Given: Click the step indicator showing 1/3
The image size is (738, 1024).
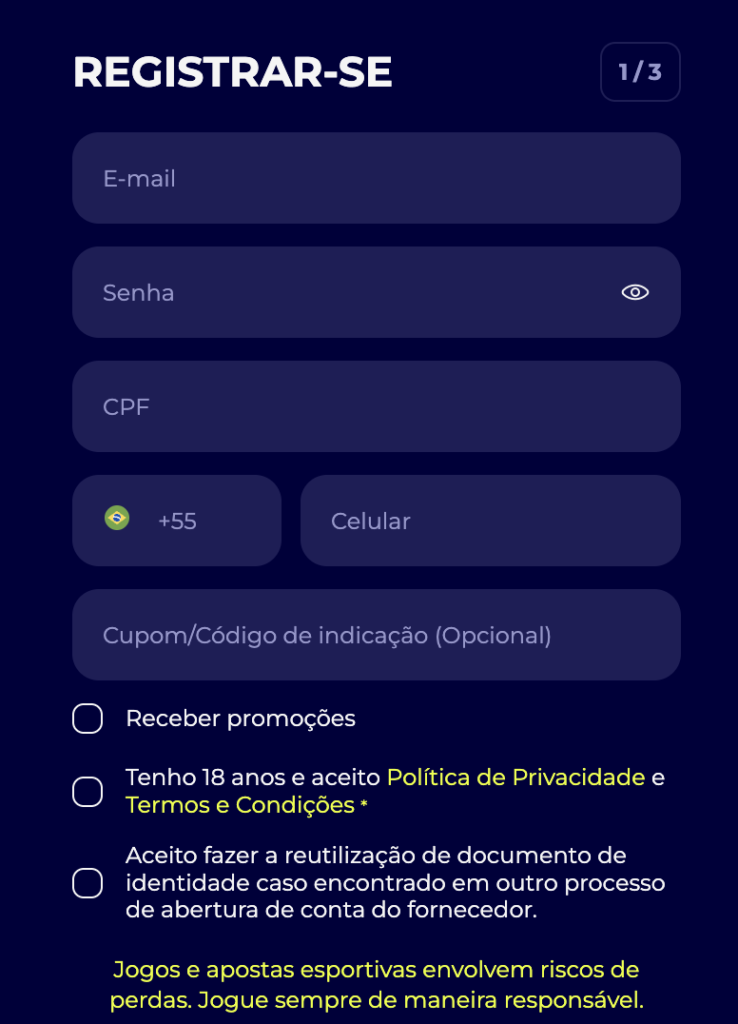Looking at the screenshot, I should coord(639,71).
